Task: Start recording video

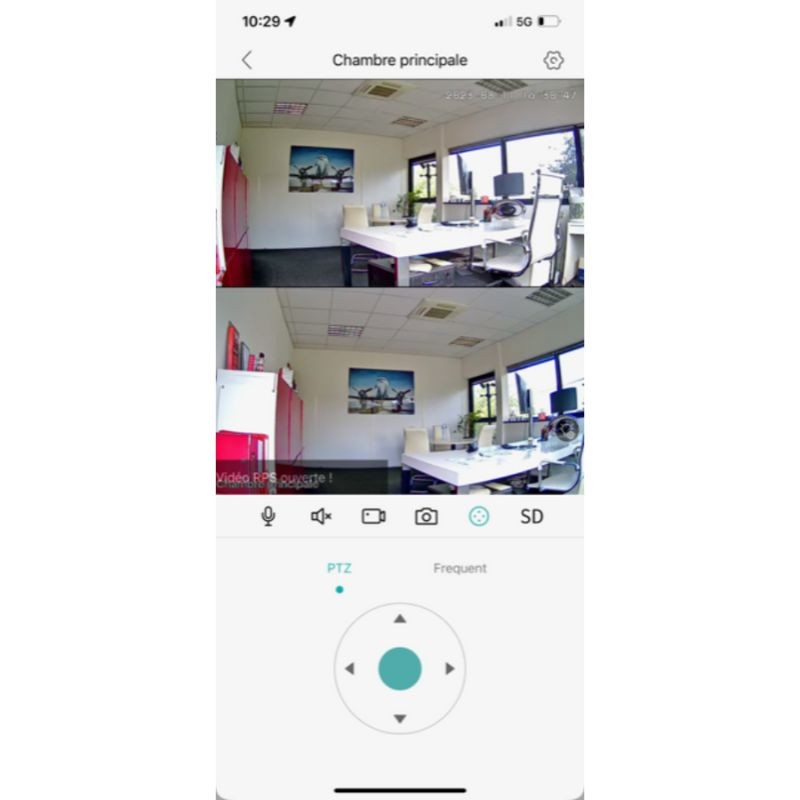Action: click(373, 516)
